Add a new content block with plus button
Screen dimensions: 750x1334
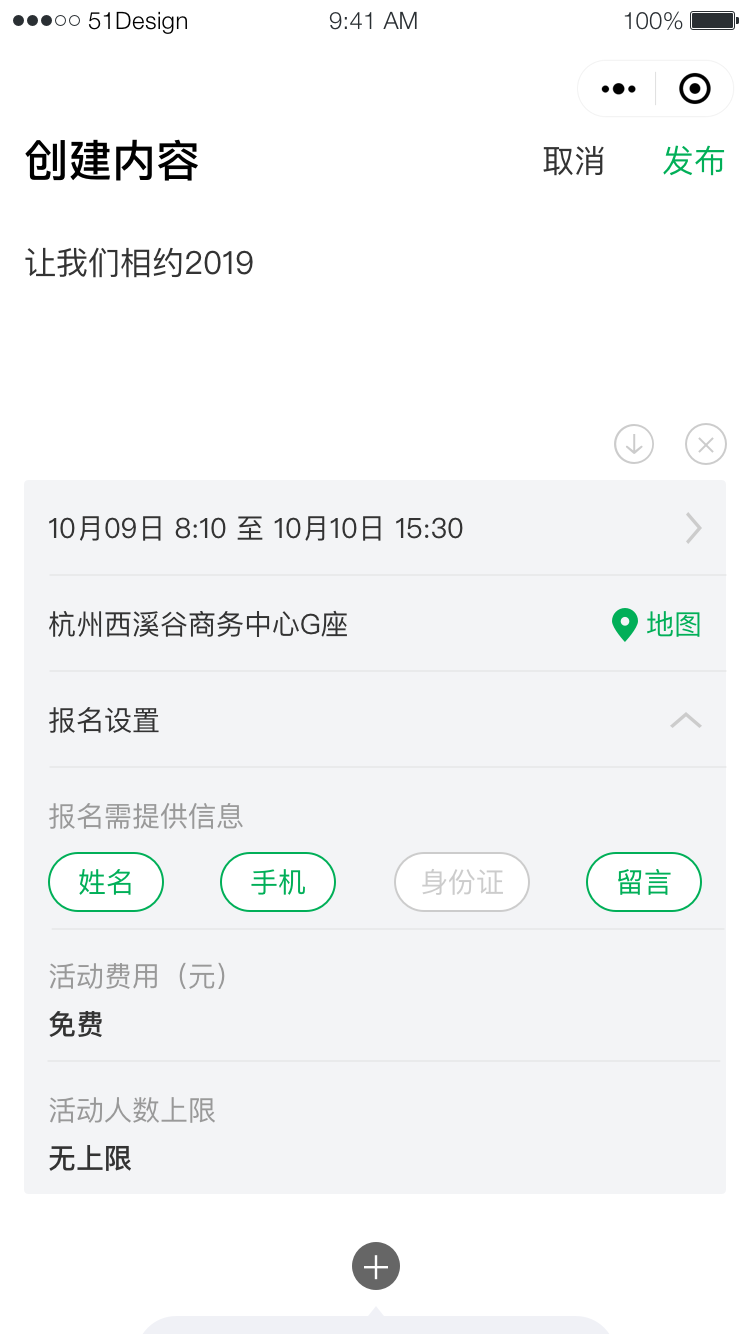(x=376, y=1267)
